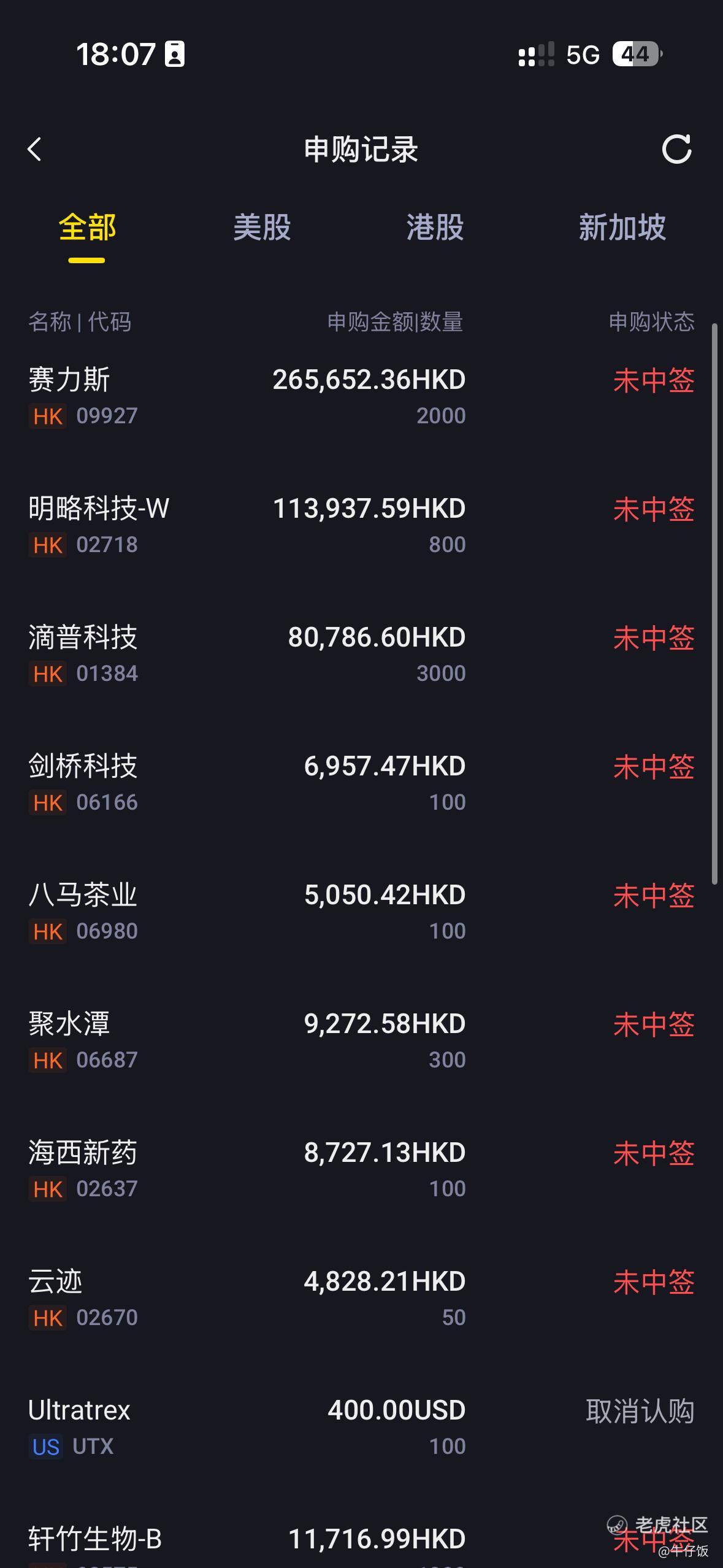Open the 轩竹生物-B subscription record
The width and height of the screenshot is (723, 1568).
coord(361,1543)
